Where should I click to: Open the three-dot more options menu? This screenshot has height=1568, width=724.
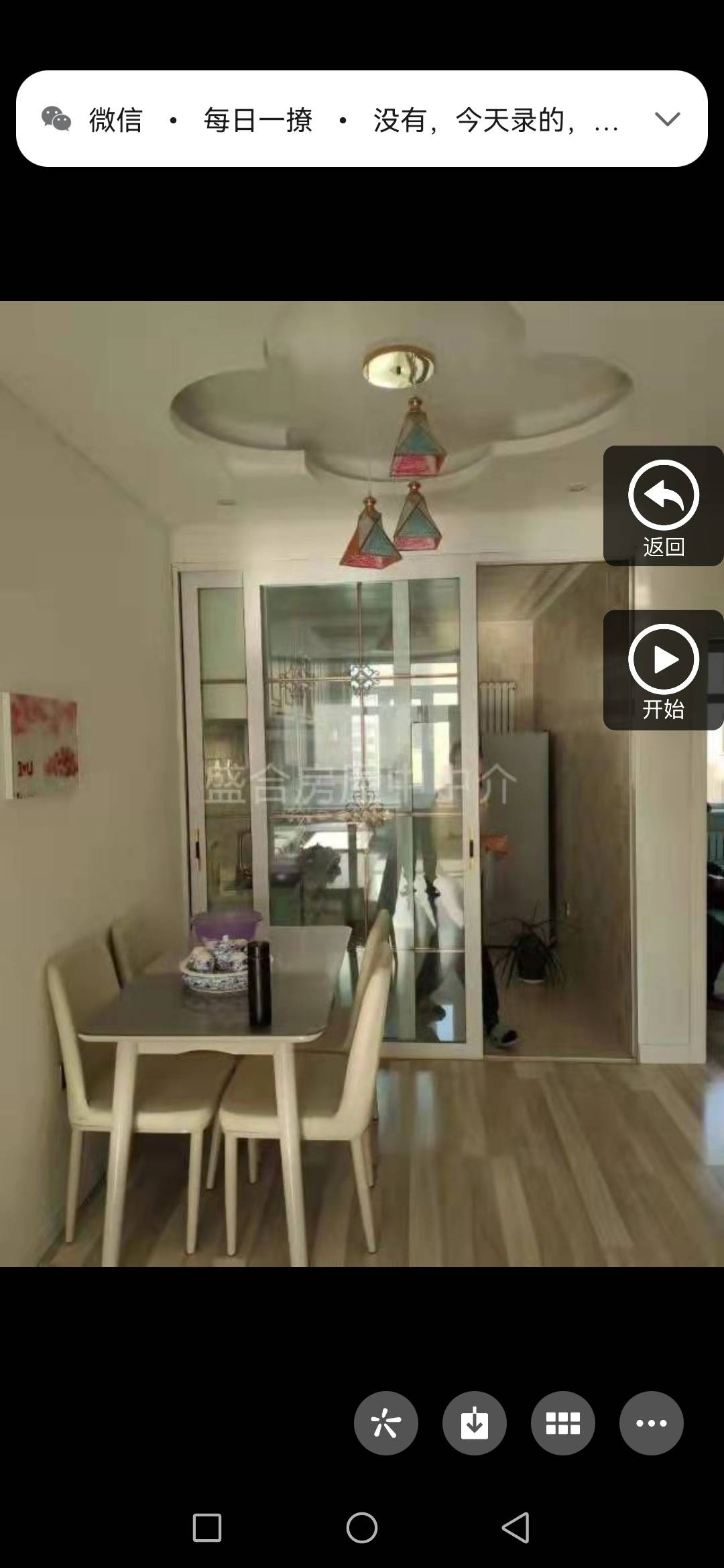[x=652, y=1423]
